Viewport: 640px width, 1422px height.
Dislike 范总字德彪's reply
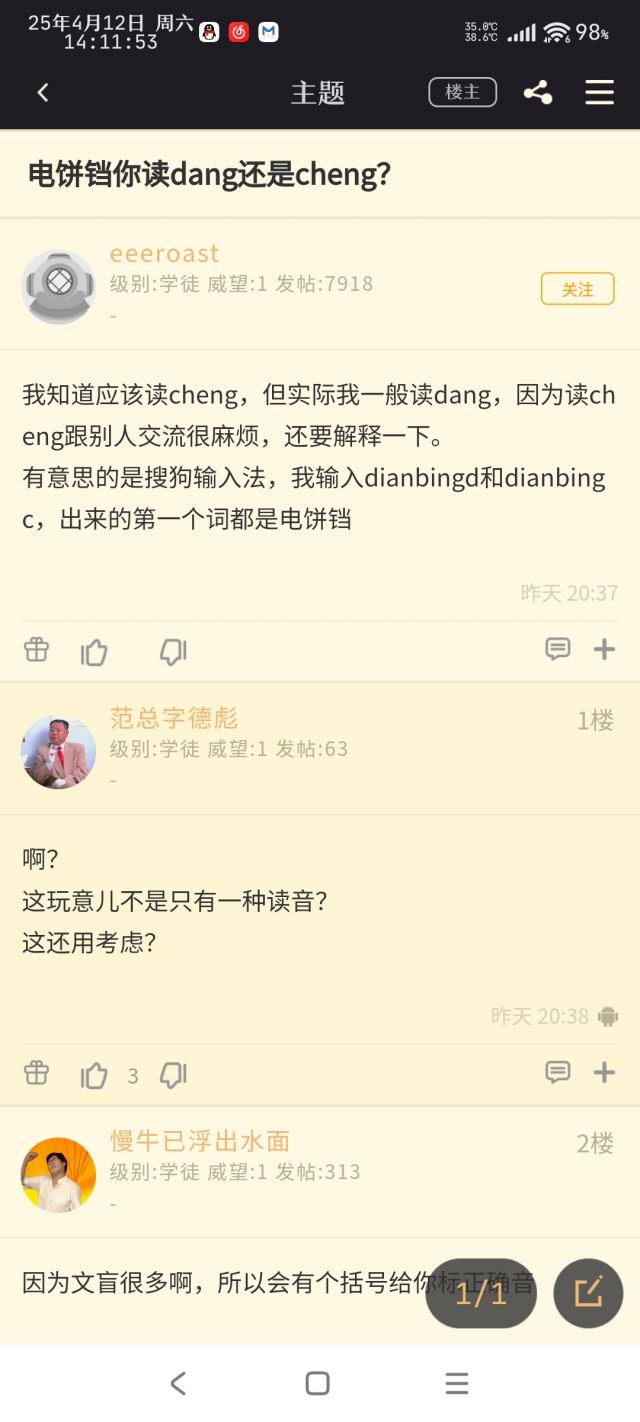(x=173, y=1076)
